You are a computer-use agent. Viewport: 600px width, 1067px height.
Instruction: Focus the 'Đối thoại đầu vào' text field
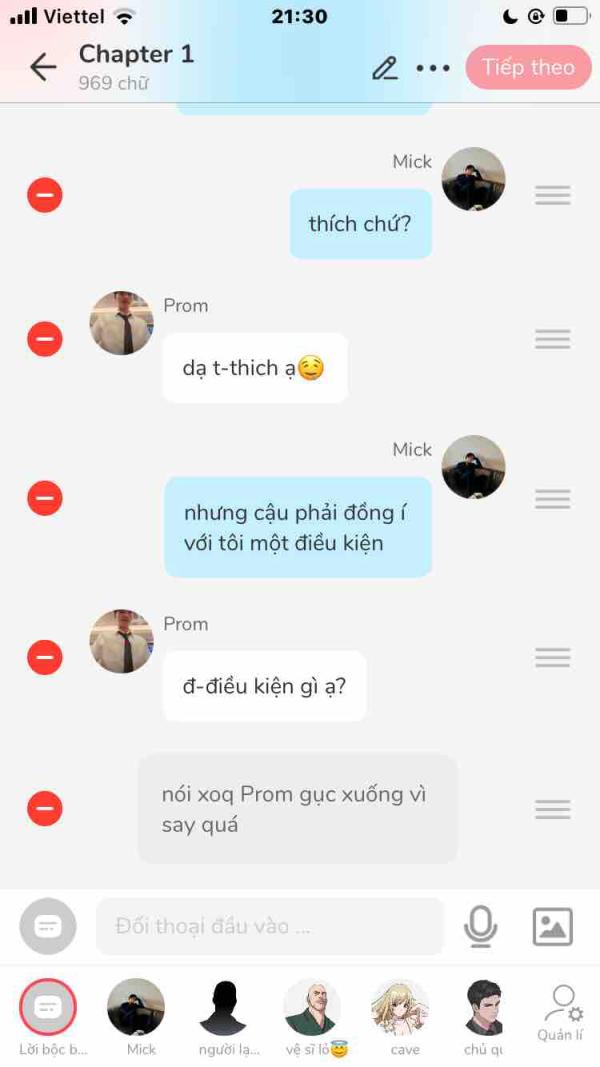pos(269,926)
